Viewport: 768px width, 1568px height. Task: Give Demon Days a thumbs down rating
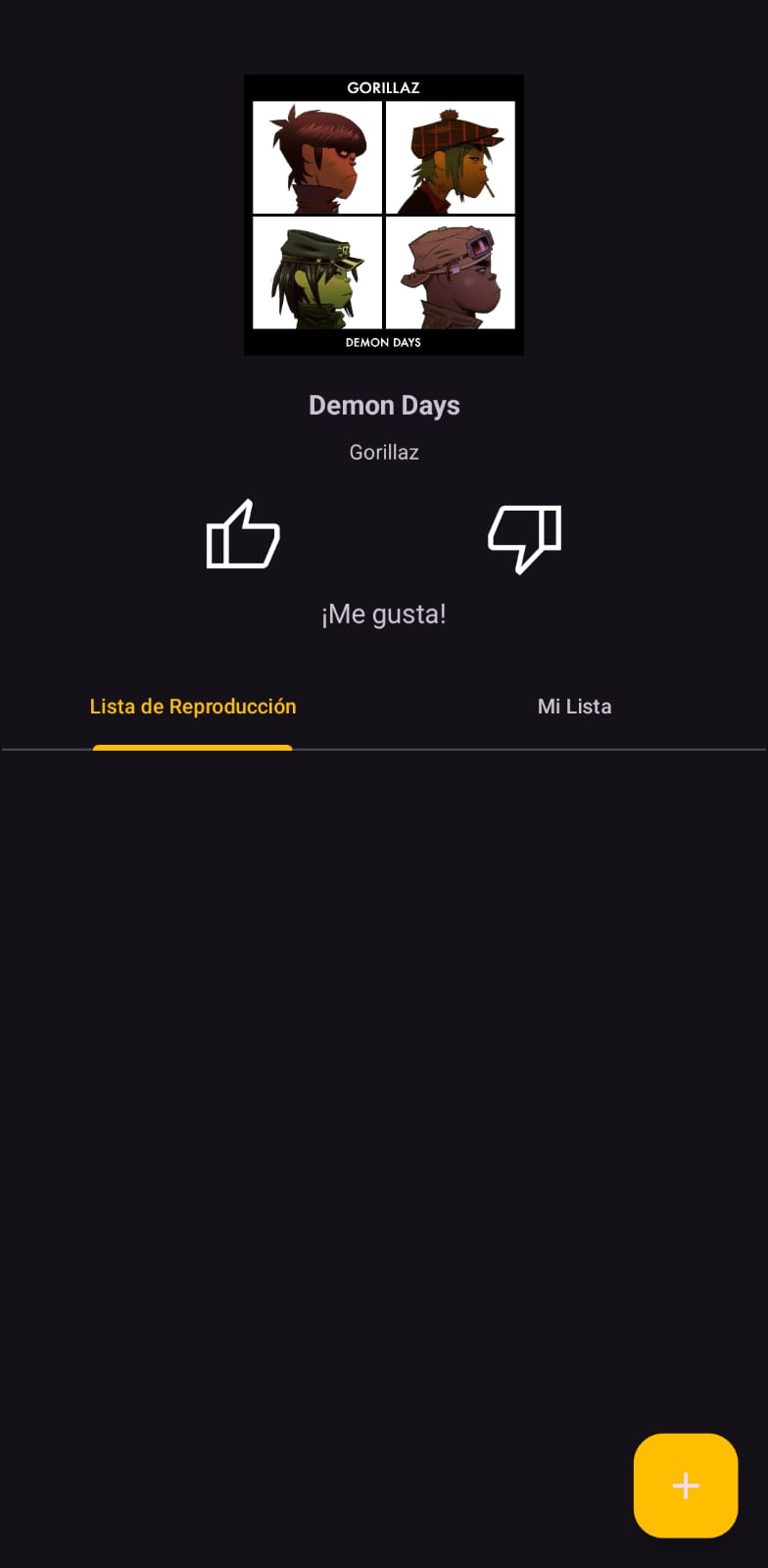pyautogui.click(x=524, y=537)
